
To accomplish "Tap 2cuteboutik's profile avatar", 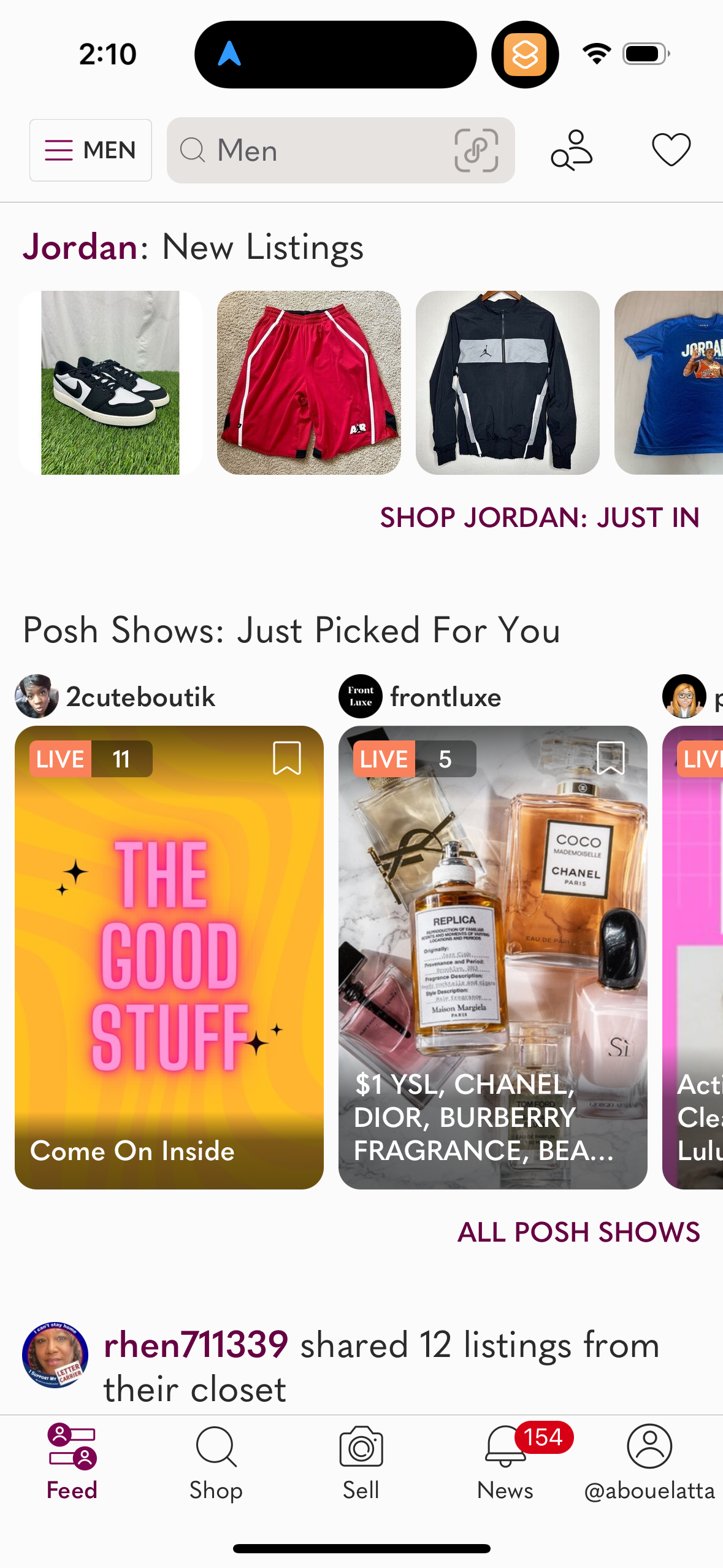I will tap(35, 697).
